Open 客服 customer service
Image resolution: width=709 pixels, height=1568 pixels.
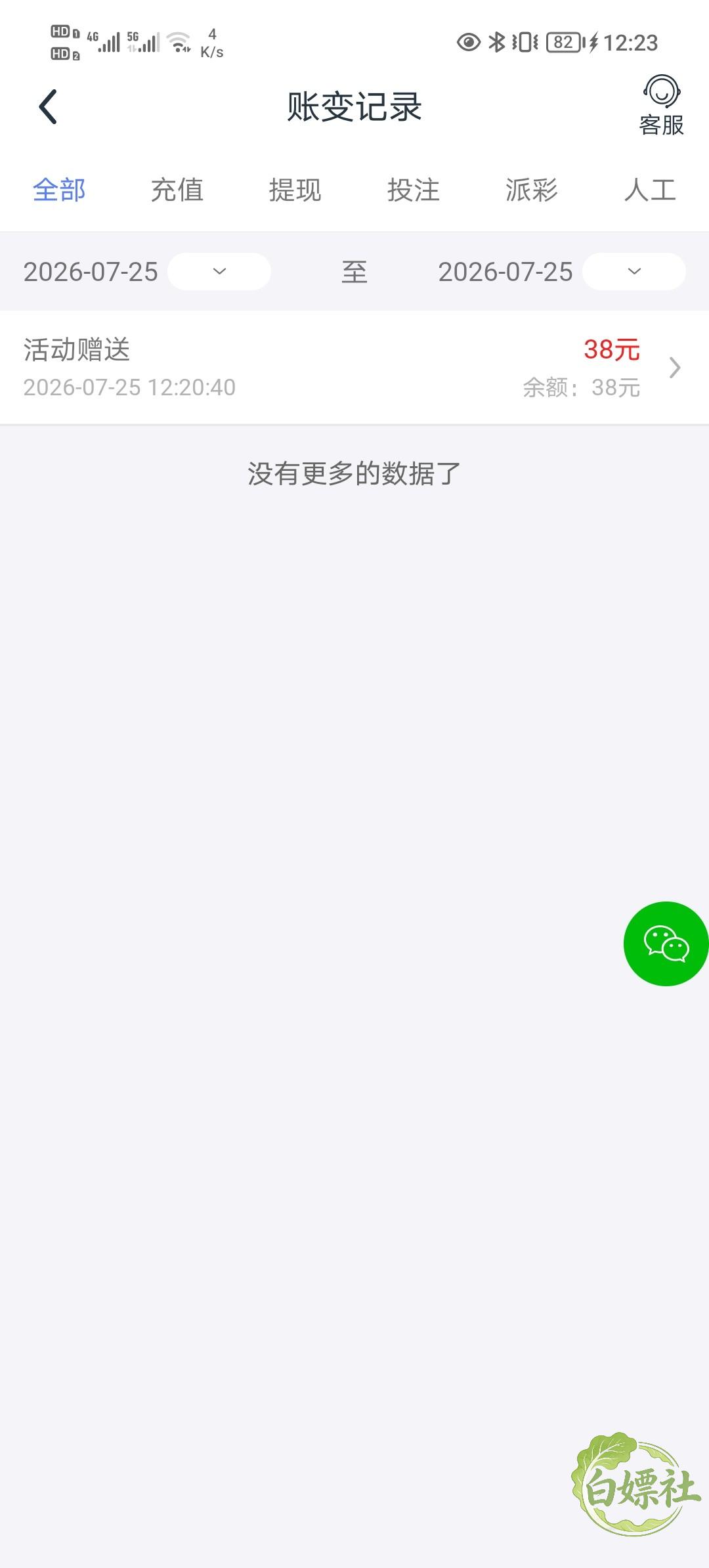[662, 106]
